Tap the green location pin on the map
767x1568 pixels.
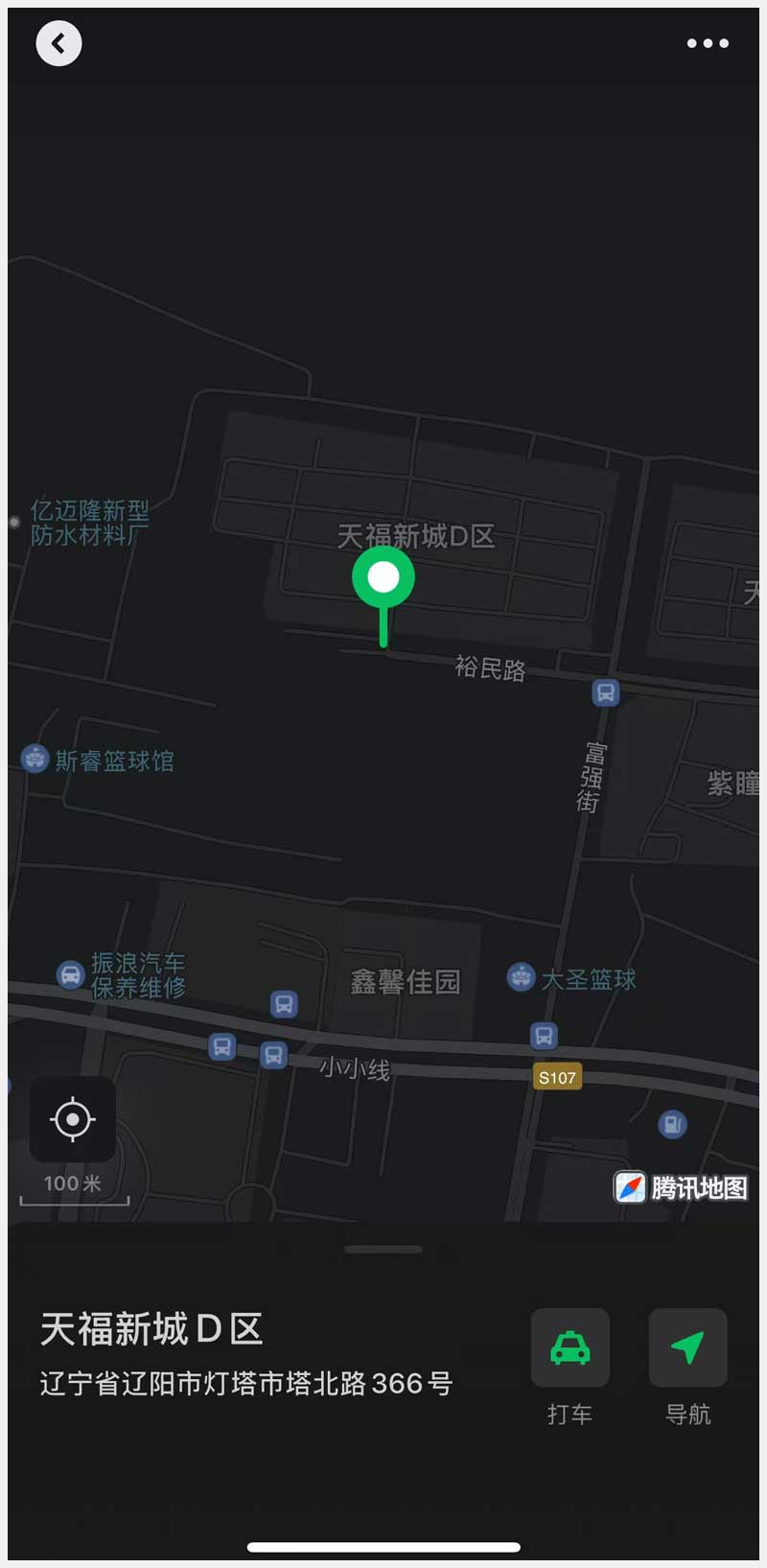point(383,579)
